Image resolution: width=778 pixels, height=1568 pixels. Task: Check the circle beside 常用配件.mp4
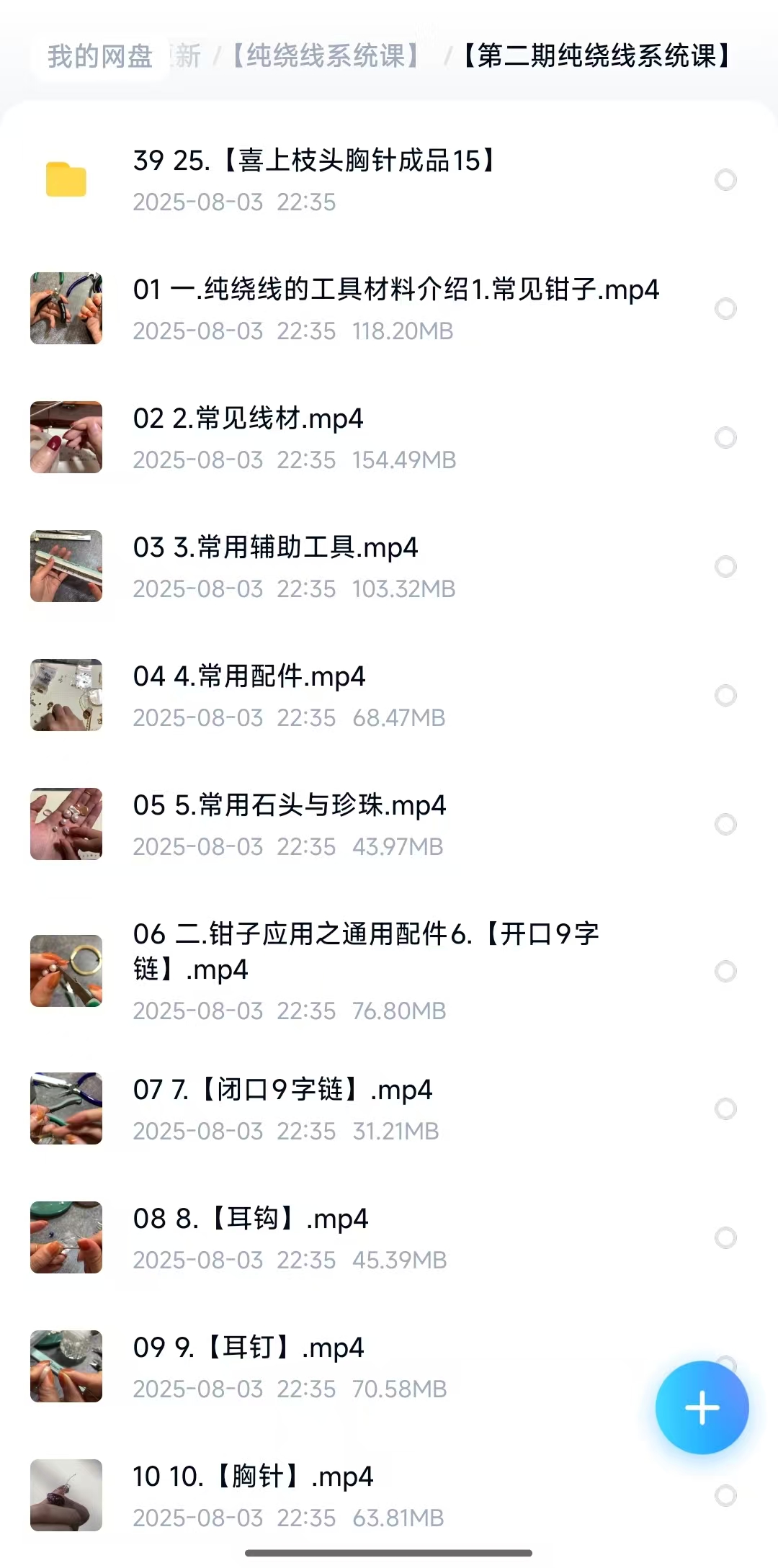point(725,695)
